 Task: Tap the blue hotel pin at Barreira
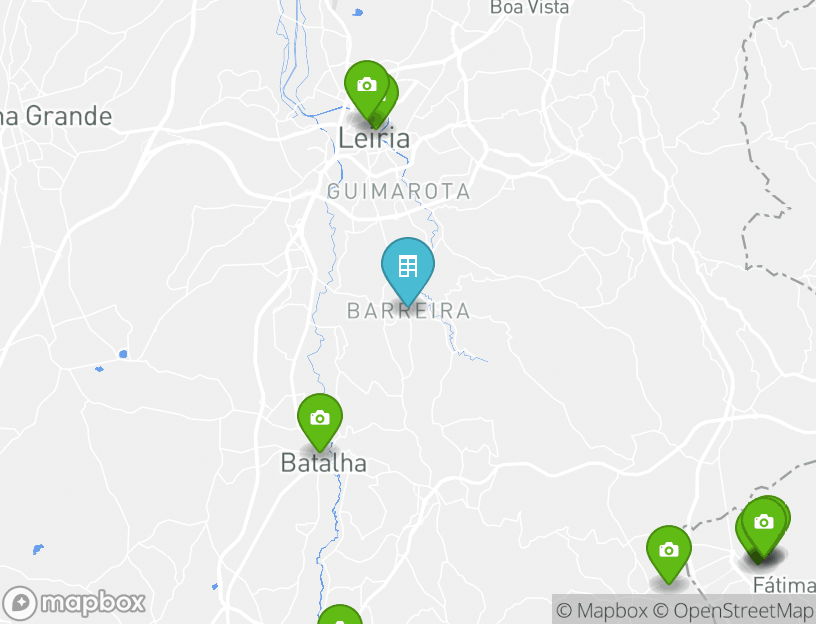[408, 267]
